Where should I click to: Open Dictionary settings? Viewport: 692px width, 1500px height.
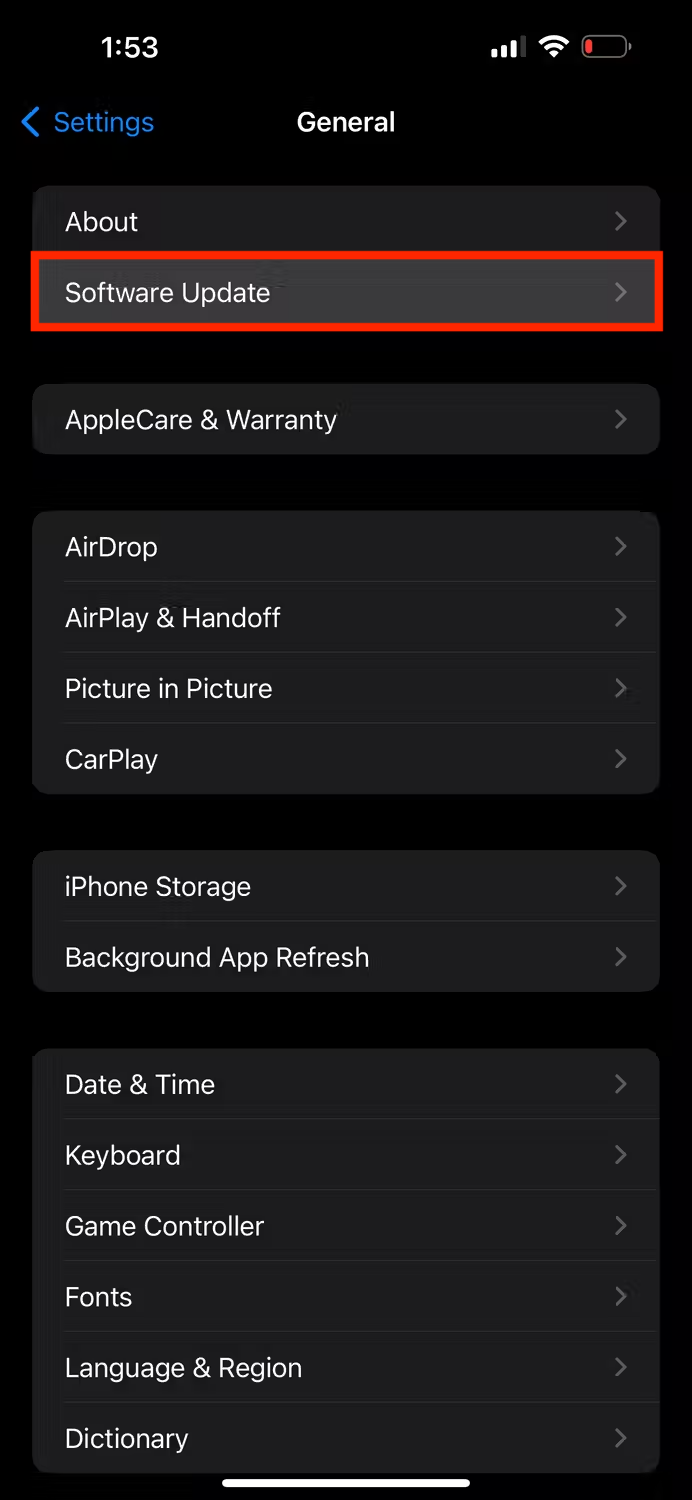click(x=345, y=1439)
